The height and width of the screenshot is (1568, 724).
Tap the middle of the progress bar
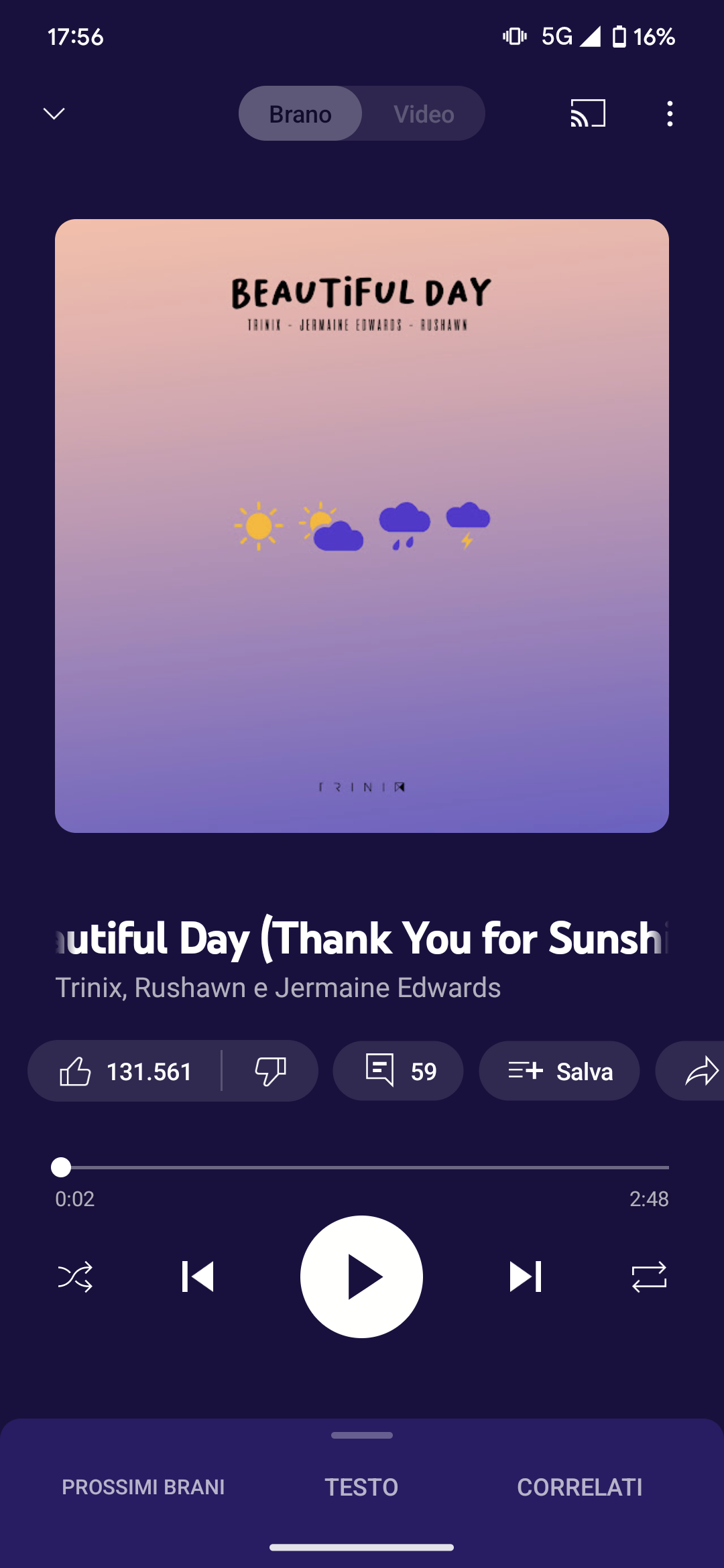pos(362,1167)
